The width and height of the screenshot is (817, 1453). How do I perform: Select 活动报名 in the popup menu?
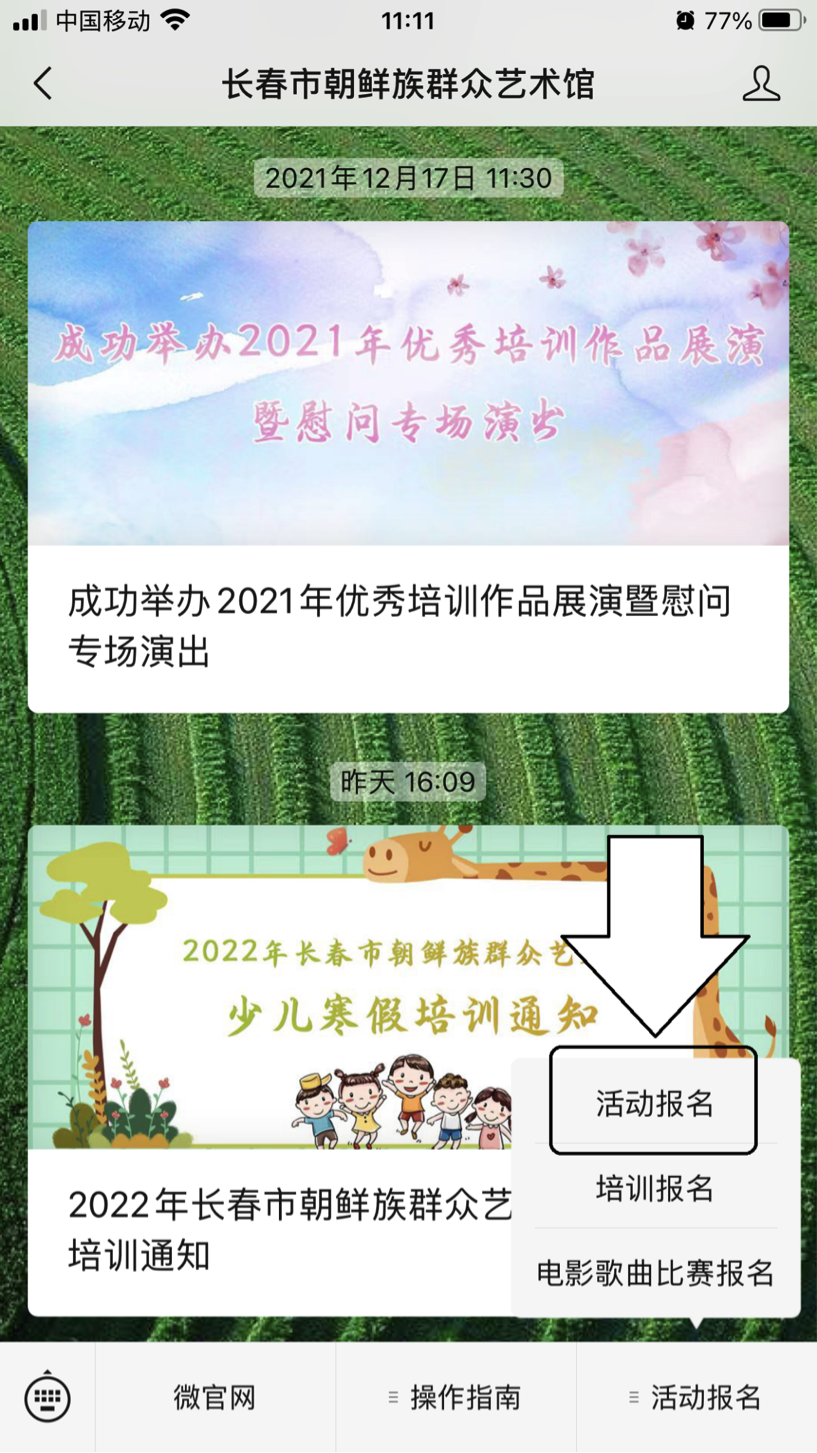point(654,1103)
